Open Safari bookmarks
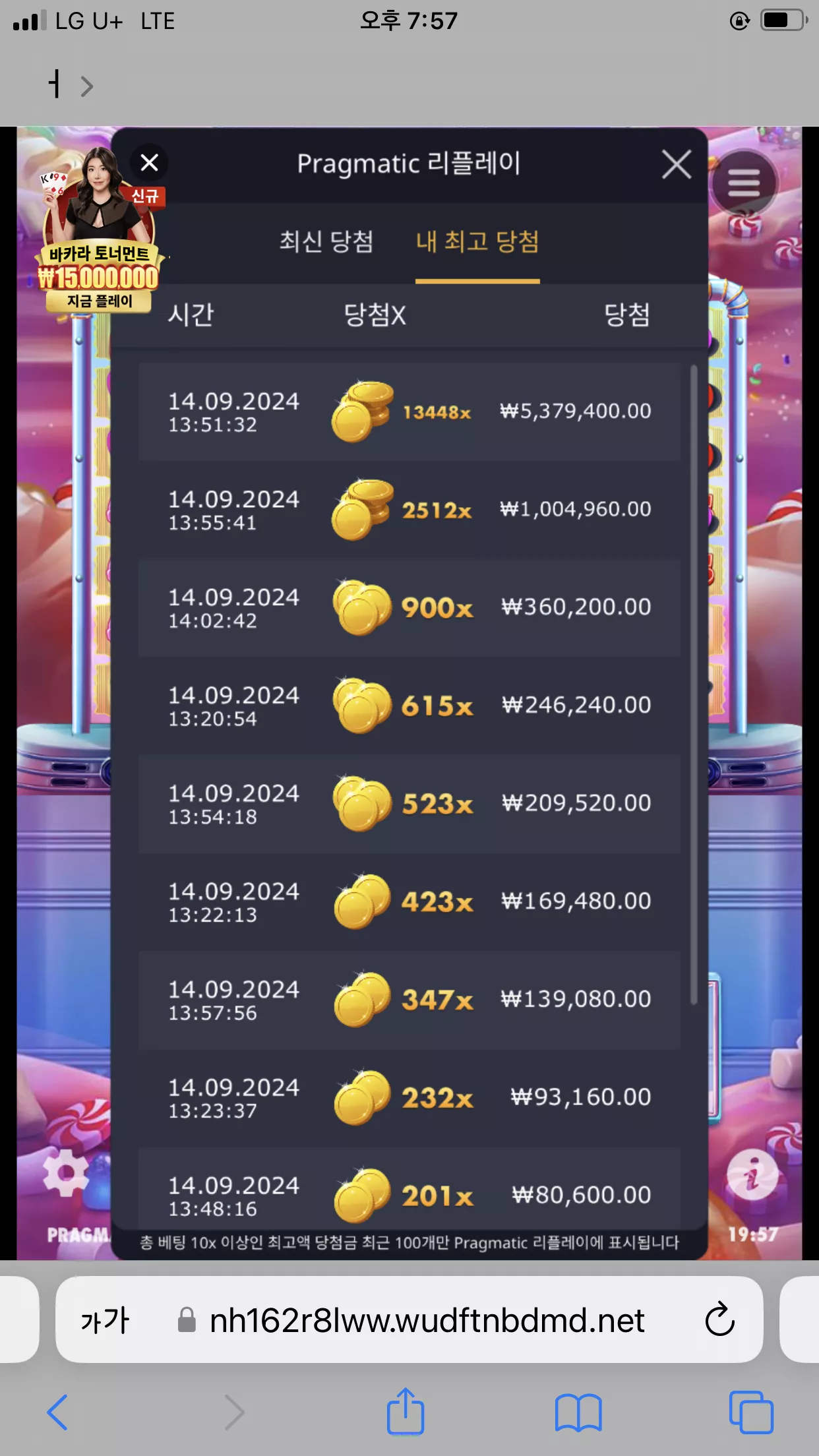This screenshot has width=819, height=1456. coord(578,1412)
